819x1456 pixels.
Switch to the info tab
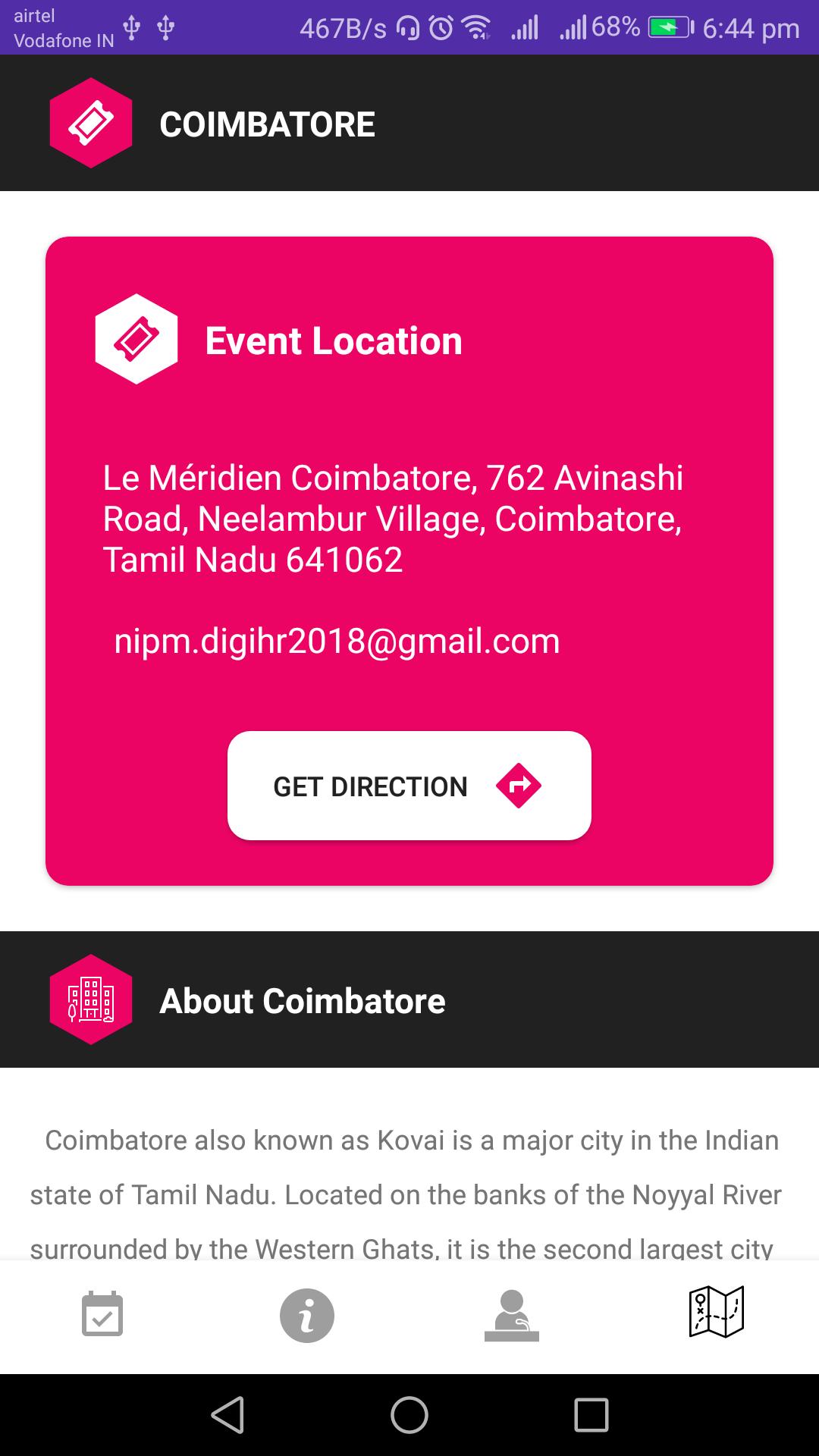[x=307, y=1316]
